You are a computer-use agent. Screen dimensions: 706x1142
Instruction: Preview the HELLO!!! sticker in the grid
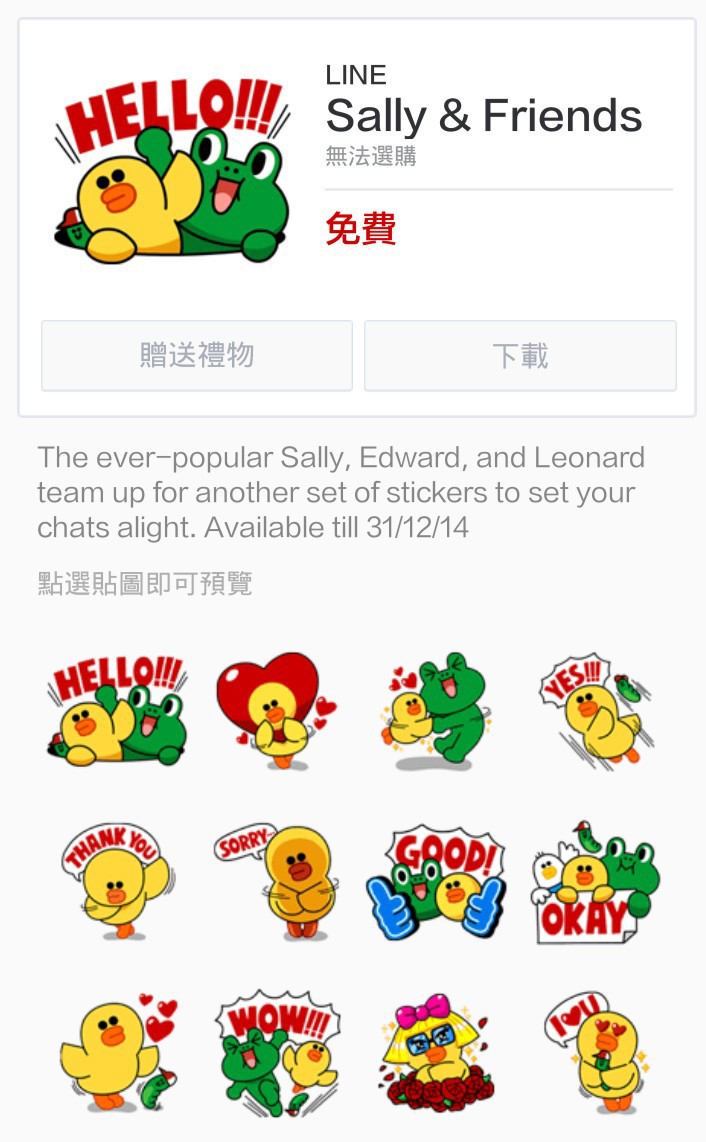pyautogui.click(x=117, y=710)
